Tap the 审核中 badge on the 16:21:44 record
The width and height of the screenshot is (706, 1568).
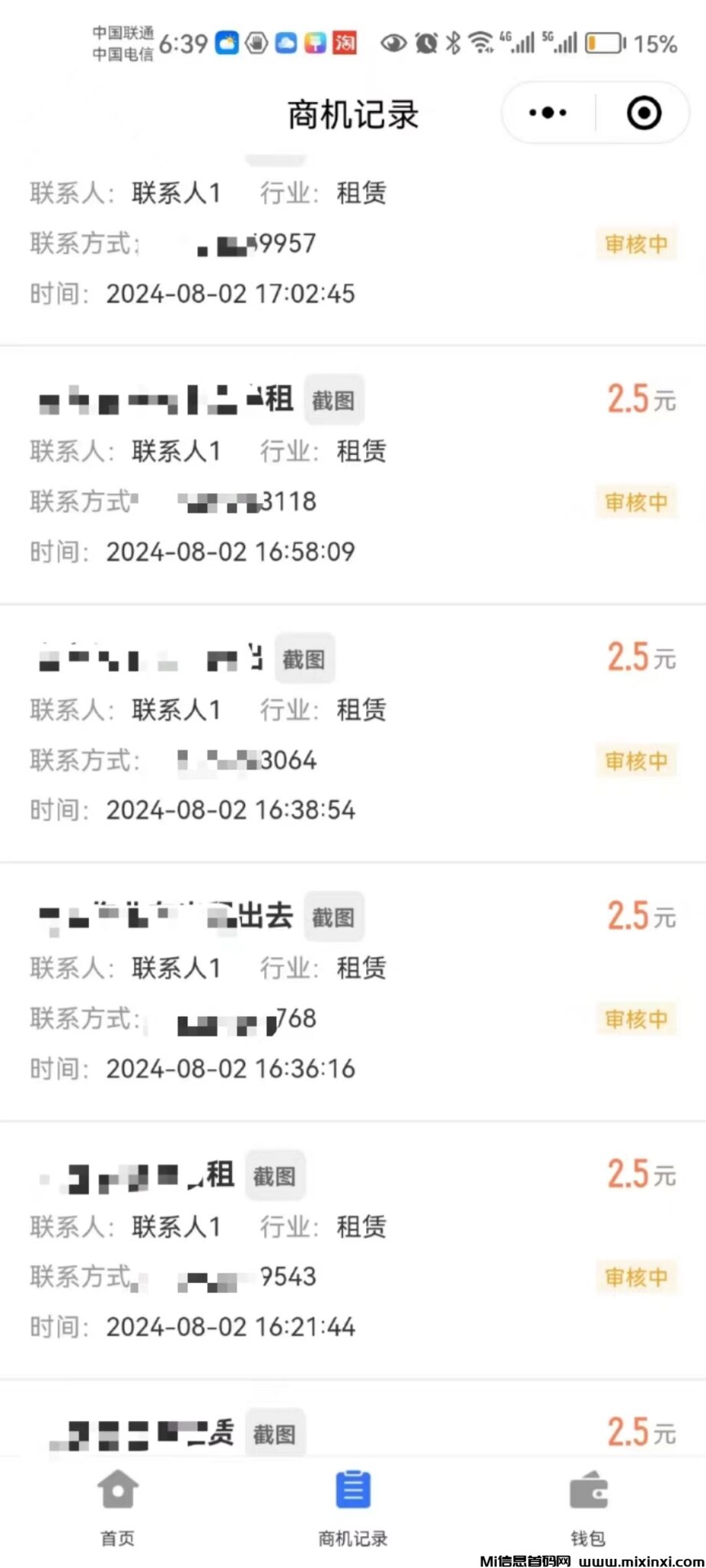636,1276
